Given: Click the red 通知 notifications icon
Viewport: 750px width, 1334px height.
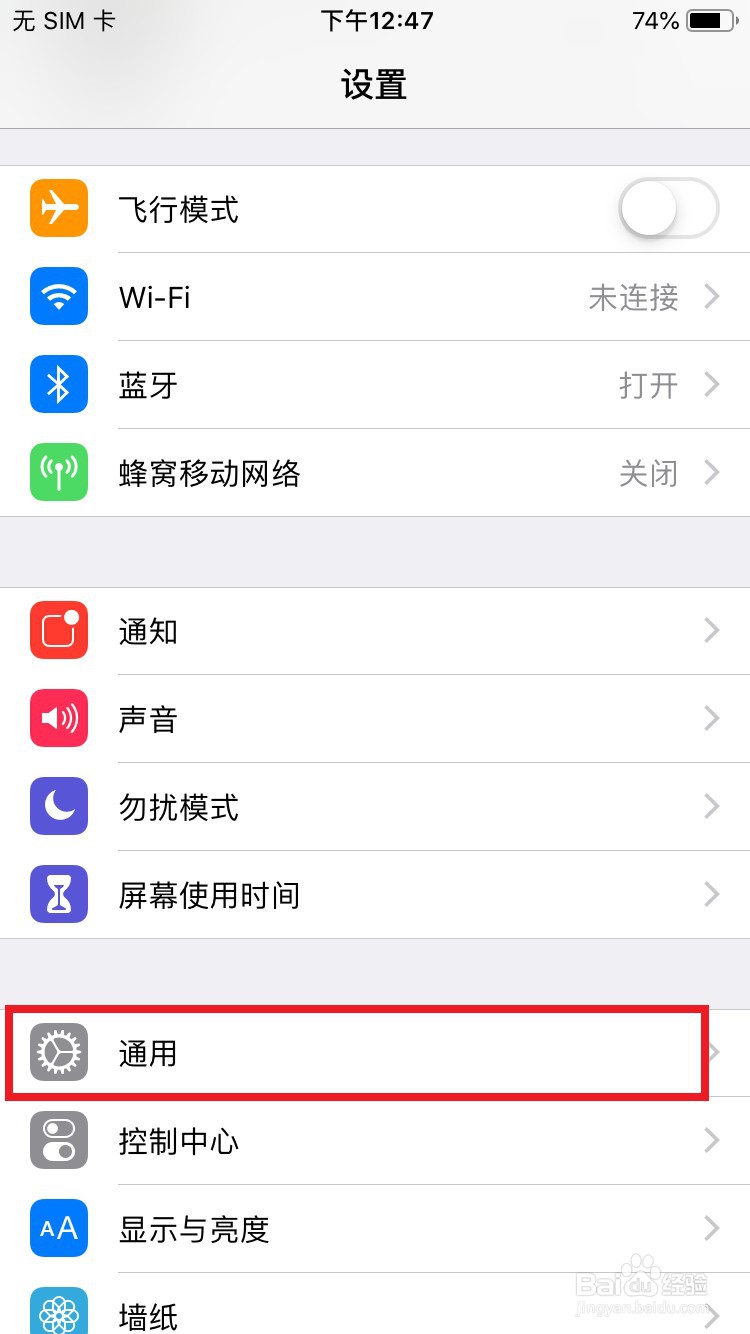Looking at the screenshot, I should 58,630.
